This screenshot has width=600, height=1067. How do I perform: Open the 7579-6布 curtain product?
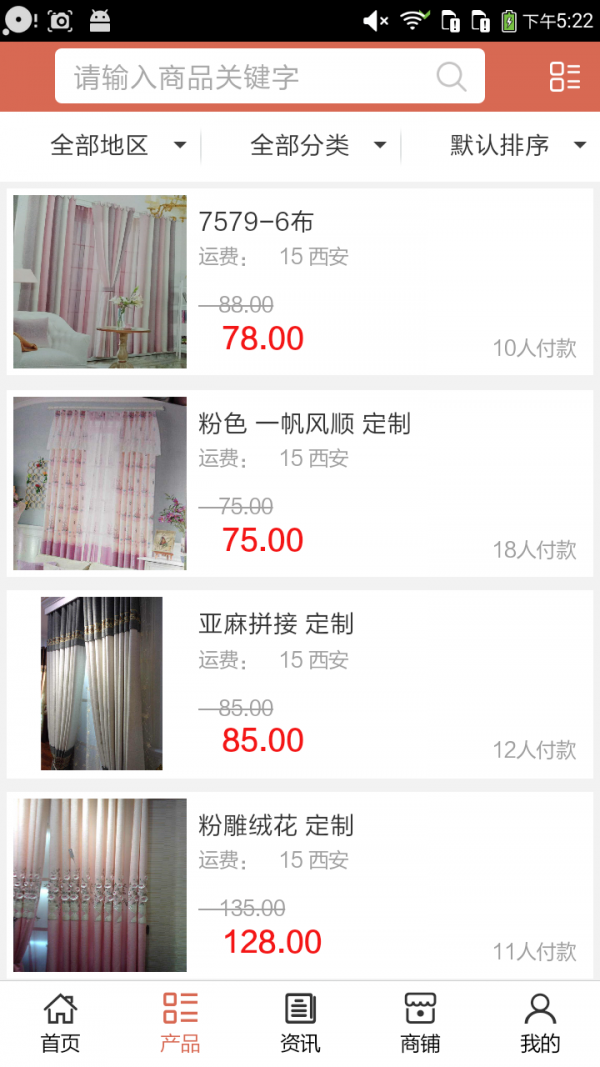(x=300, y=282)
